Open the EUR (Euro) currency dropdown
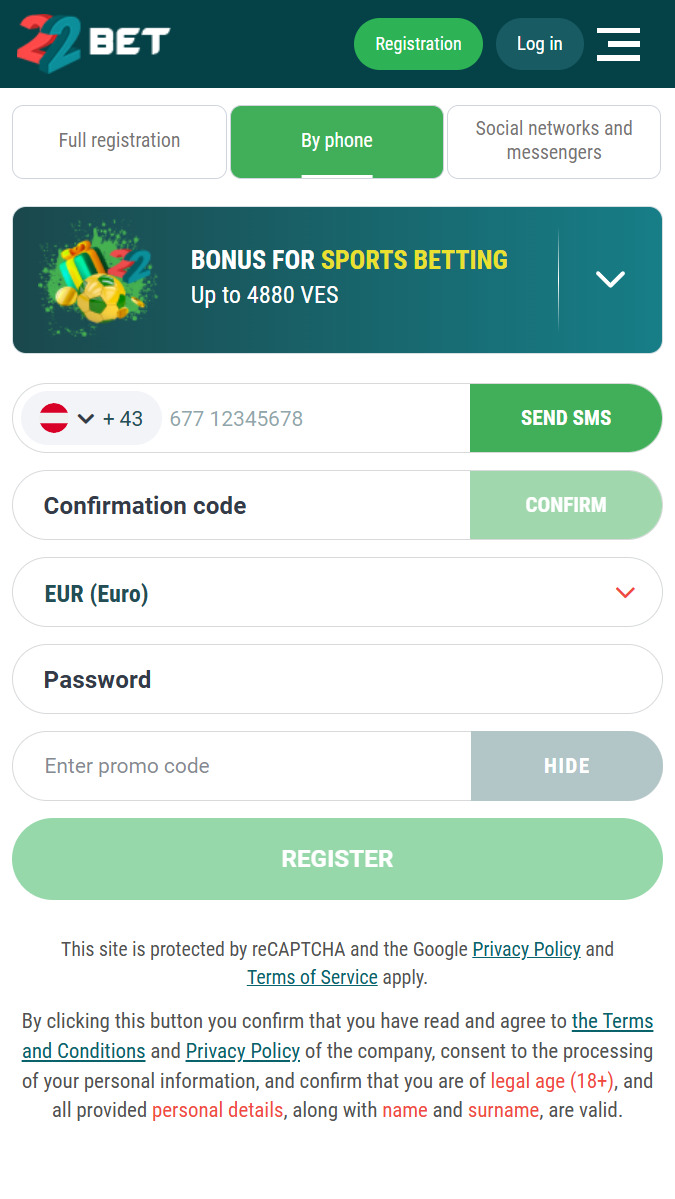The height and width of the screenshot is (1199, 675). pos(337,593)
